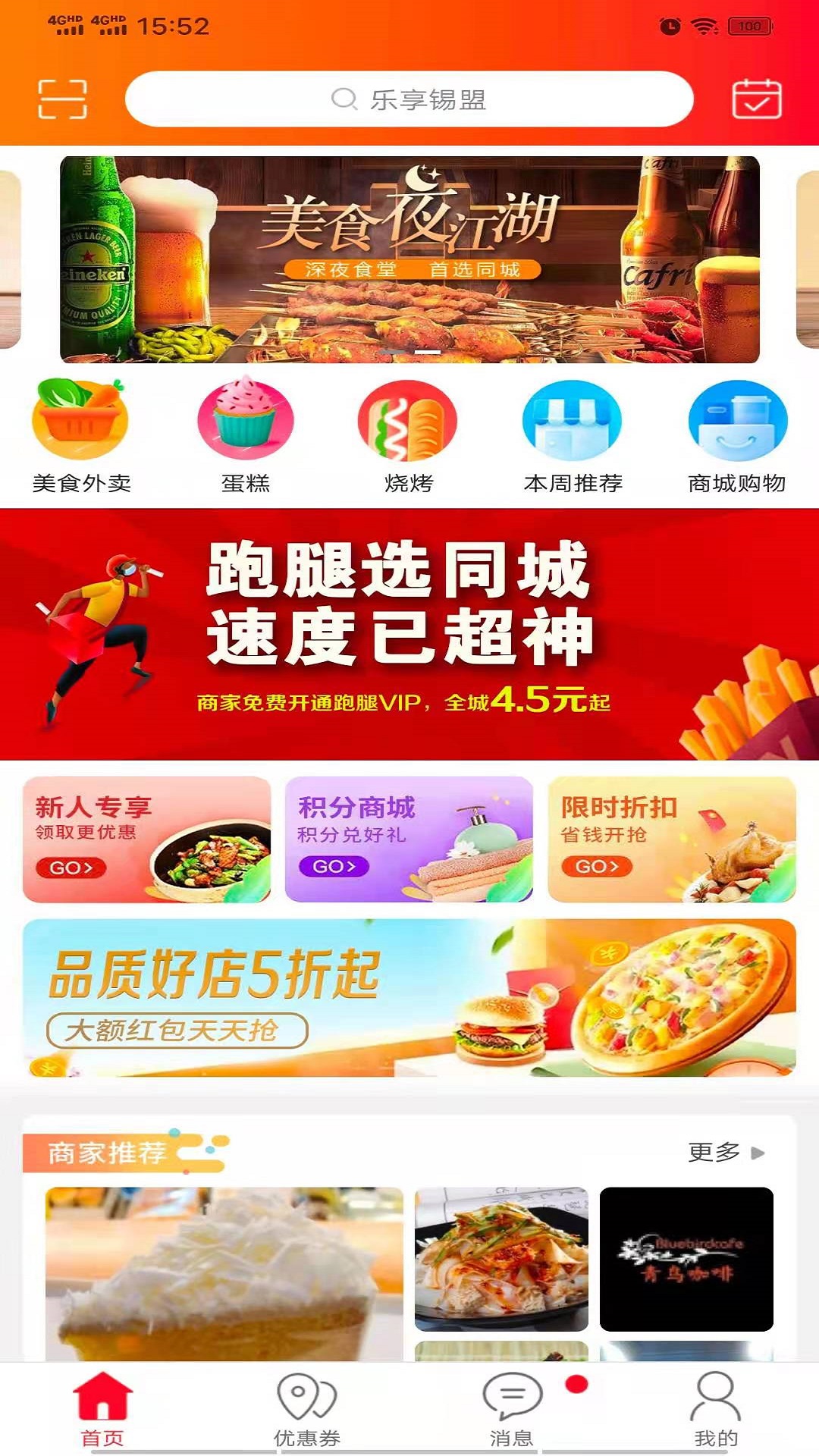Open the 烧烤 barbecue category icon
Viewport: 819px width, 1456px height.
click(x=409, y=421)
